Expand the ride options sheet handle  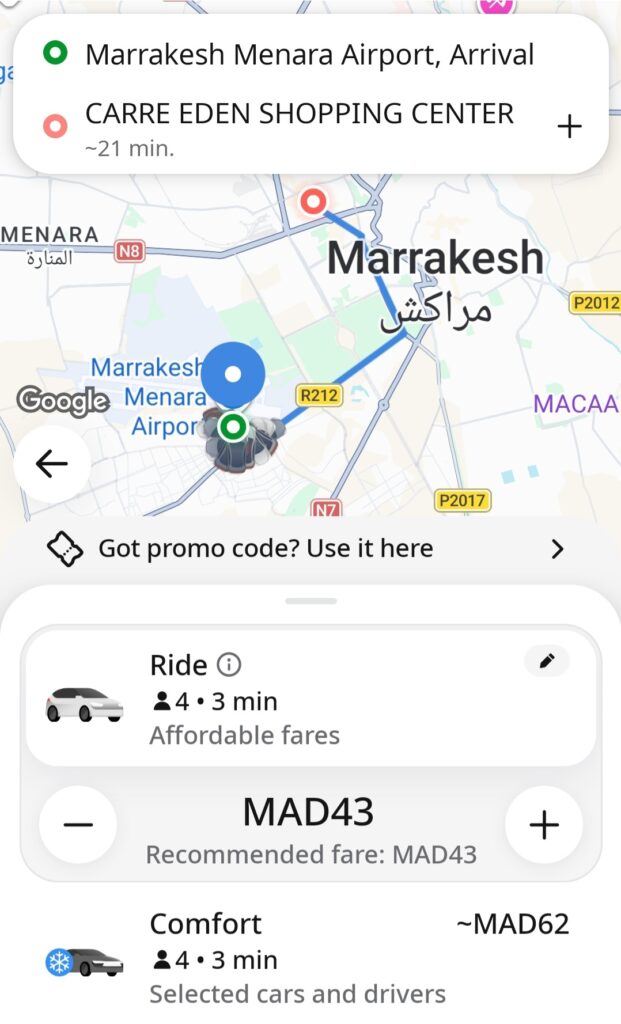click(x=310, y=601)
